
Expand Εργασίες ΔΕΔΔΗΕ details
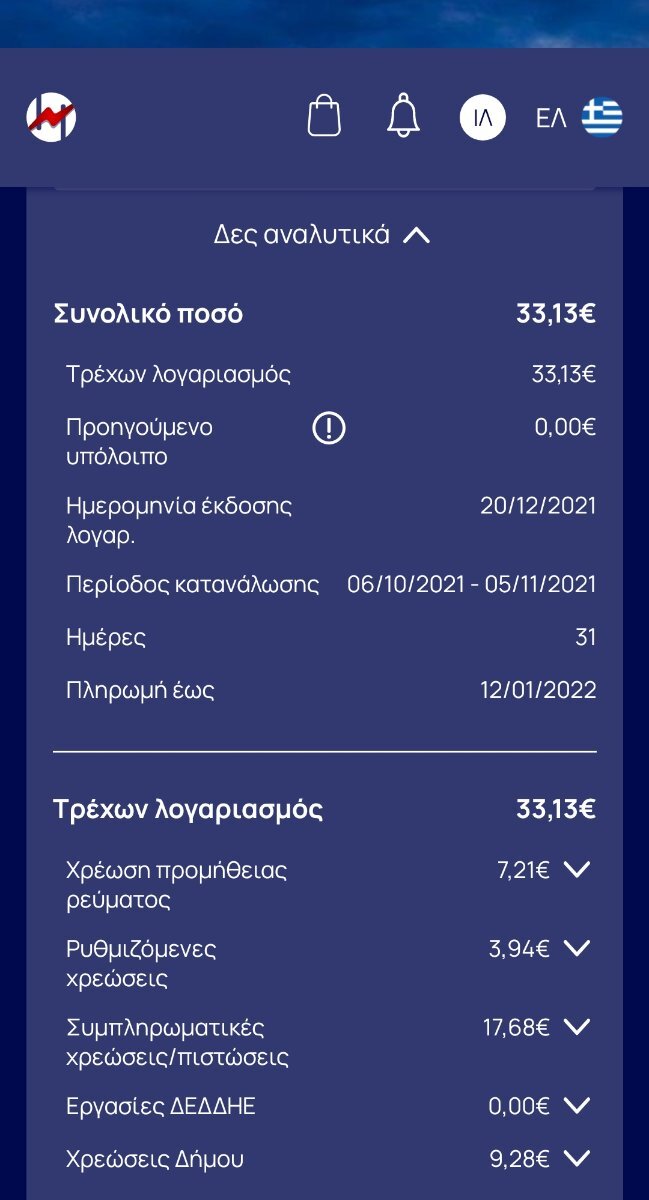pos(577,1106)
